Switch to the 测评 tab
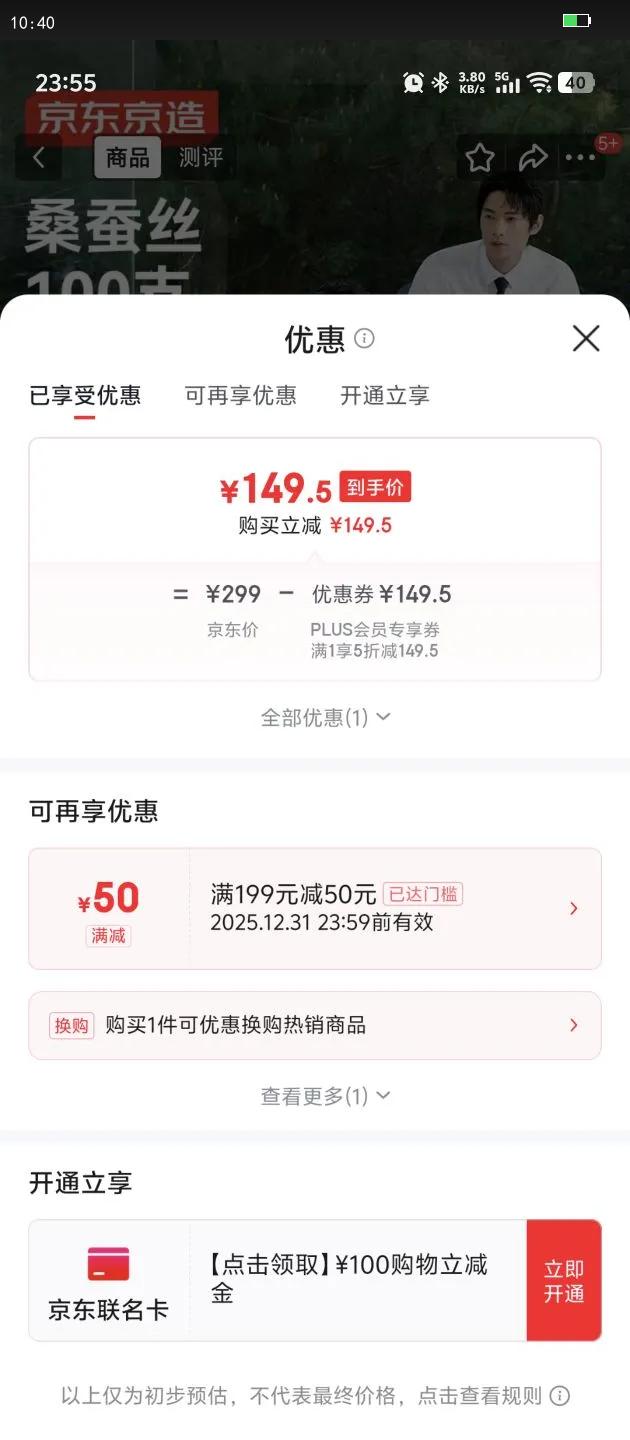 pyautogui.click(x=200, y=158)
